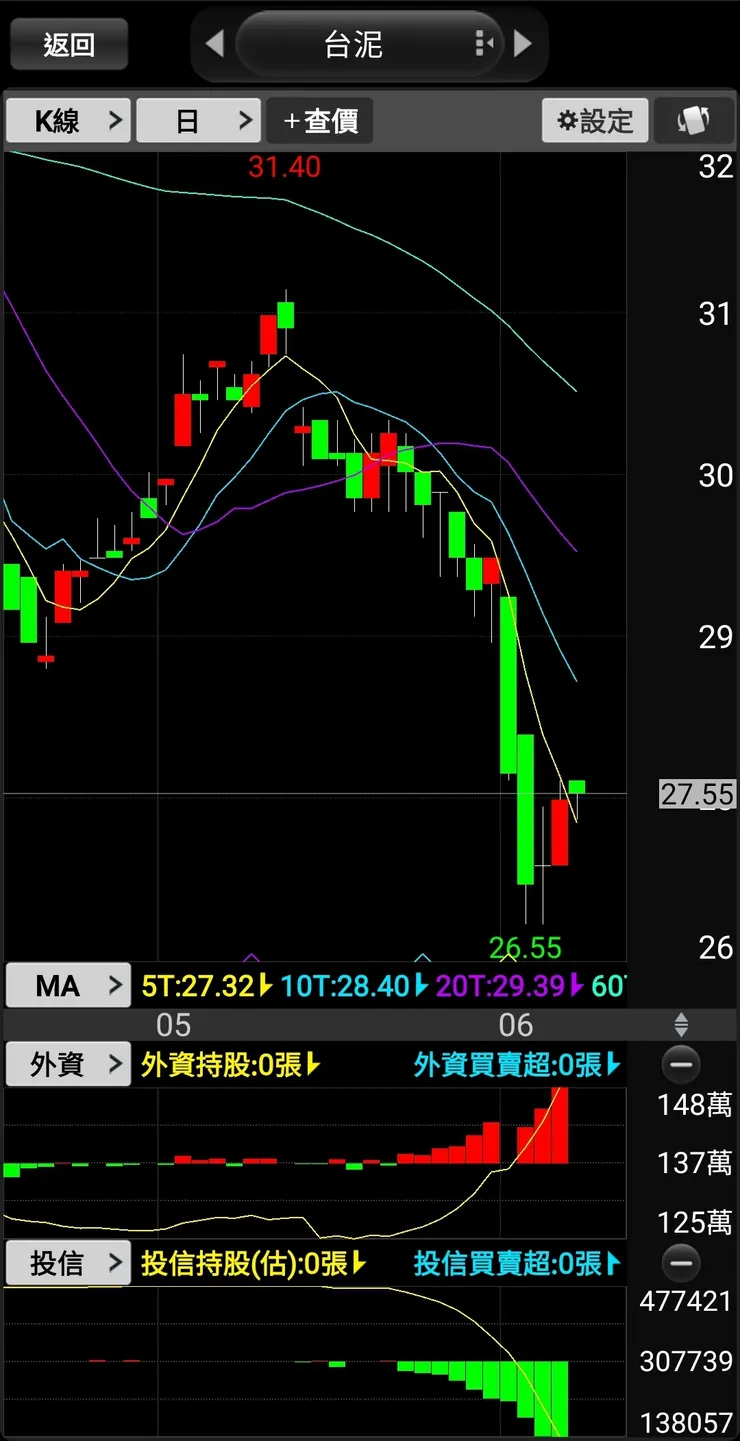Open 設定 chart settings
The width and height of the screenshot is (740, 1441).
pyautogui.click(x=595, y=121)
